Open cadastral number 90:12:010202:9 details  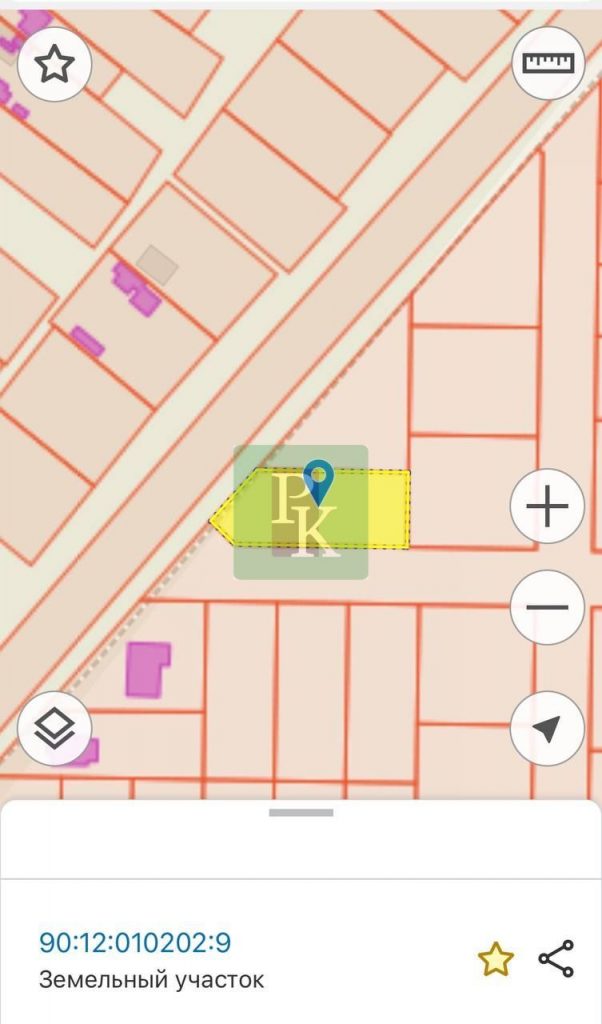136,942
